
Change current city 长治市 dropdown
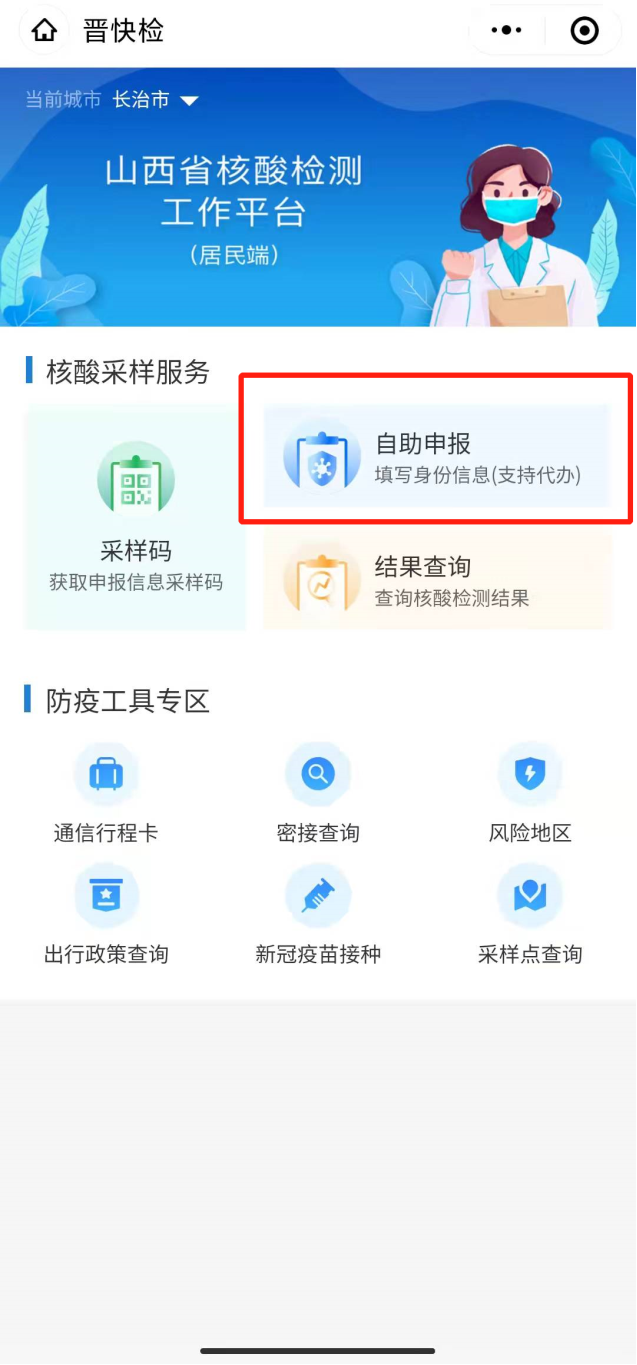[155, 100]
